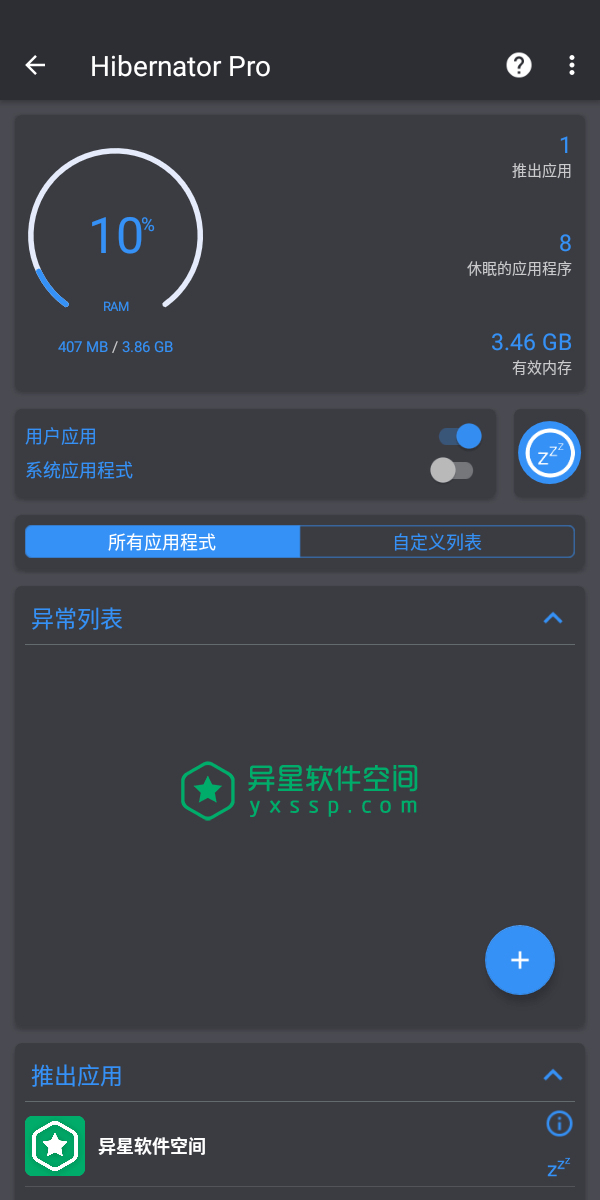Open the help question mark icon
This screenshot has width=600, height=1200.
[518, 66]
